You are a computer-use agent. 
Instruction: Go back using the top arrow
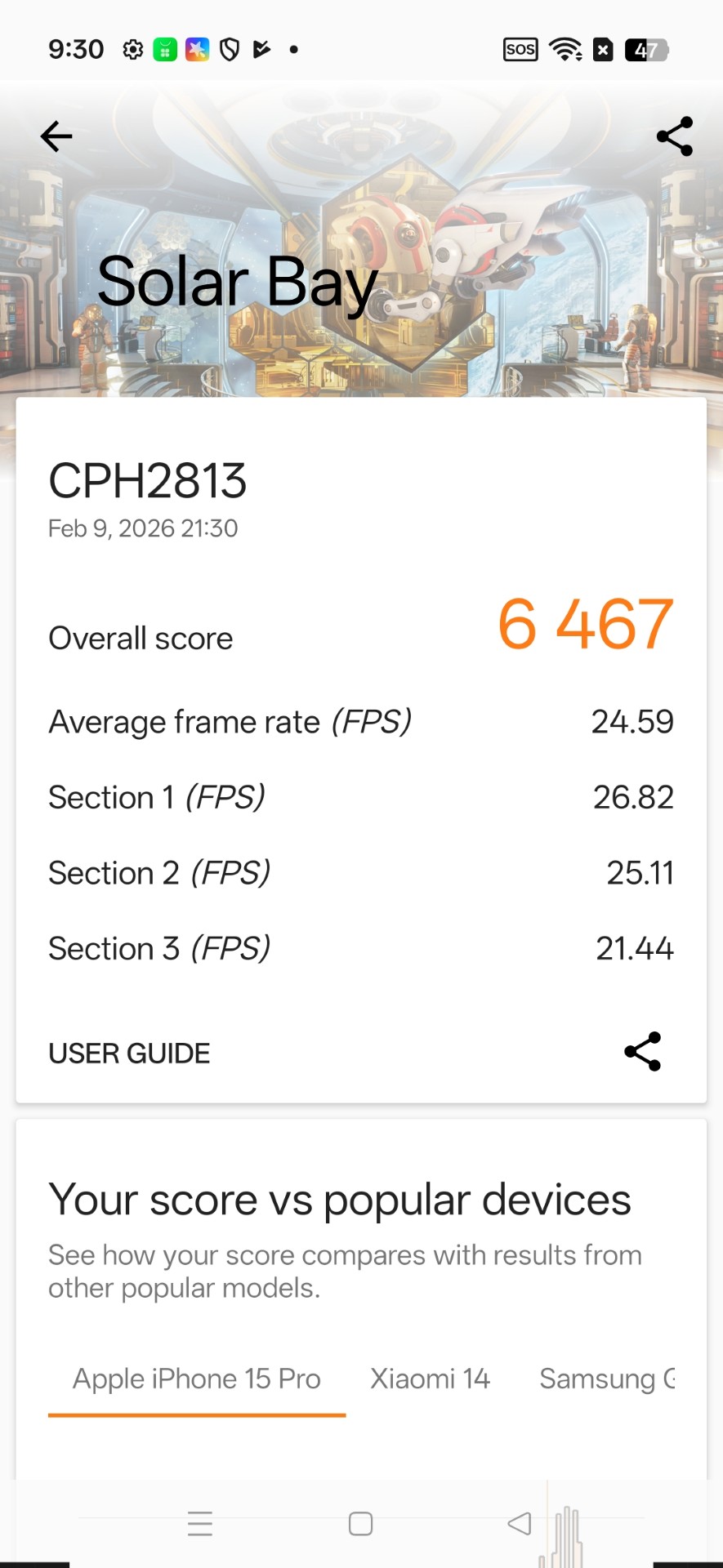pos(56,136)
